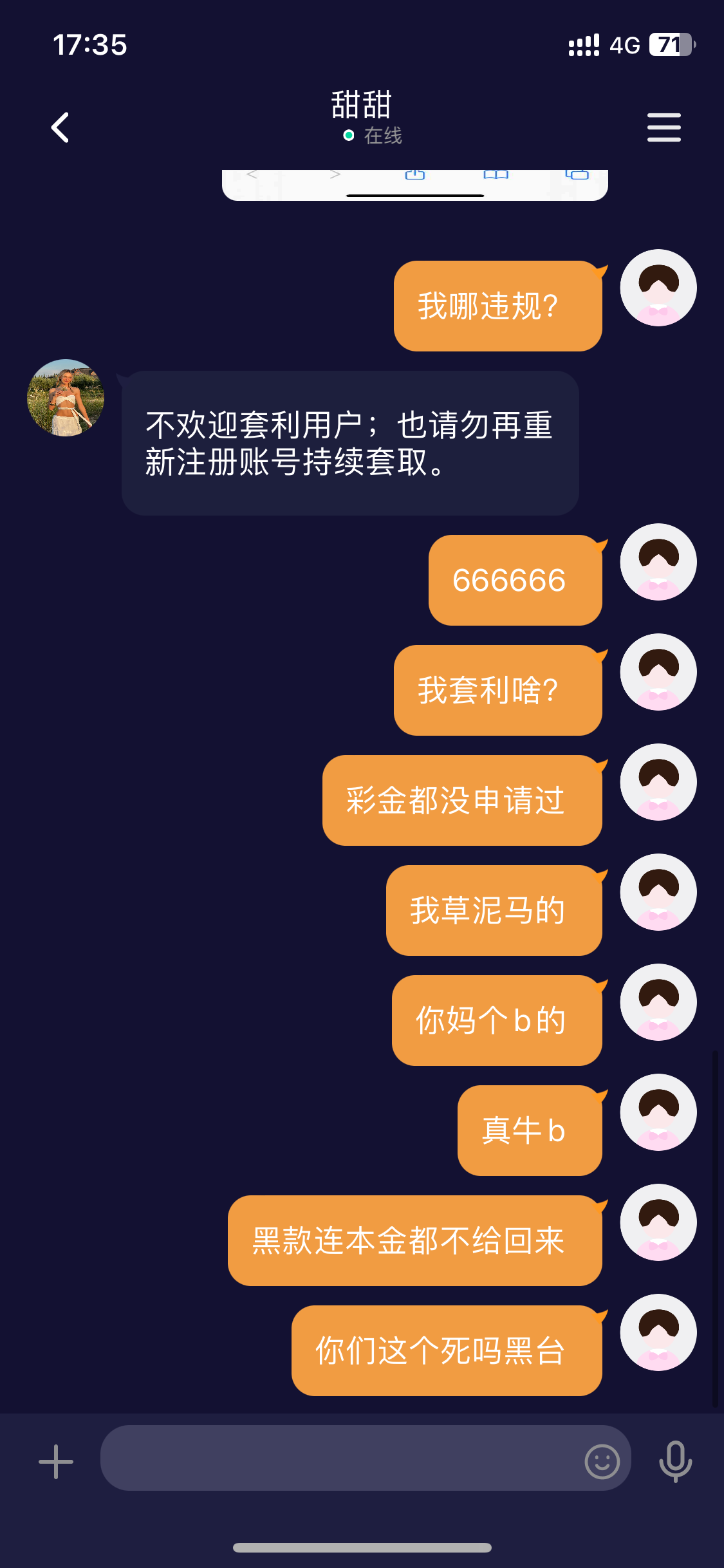724x1568 pixels.
Task: Tap the 4G network indicator in status bar
Action: click(626, 44)
